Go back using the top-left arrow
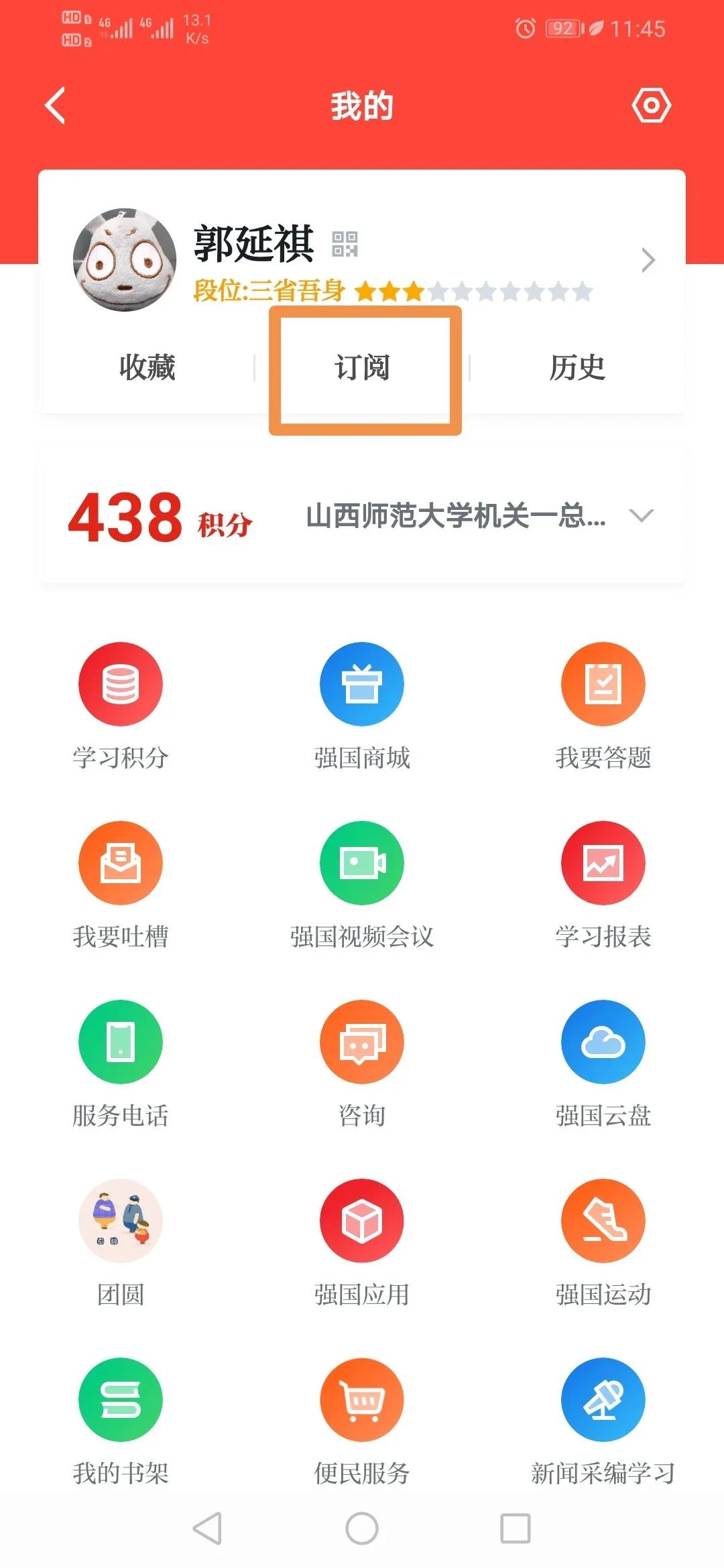Screen dimensions: 724x1568 click(56, 106)
